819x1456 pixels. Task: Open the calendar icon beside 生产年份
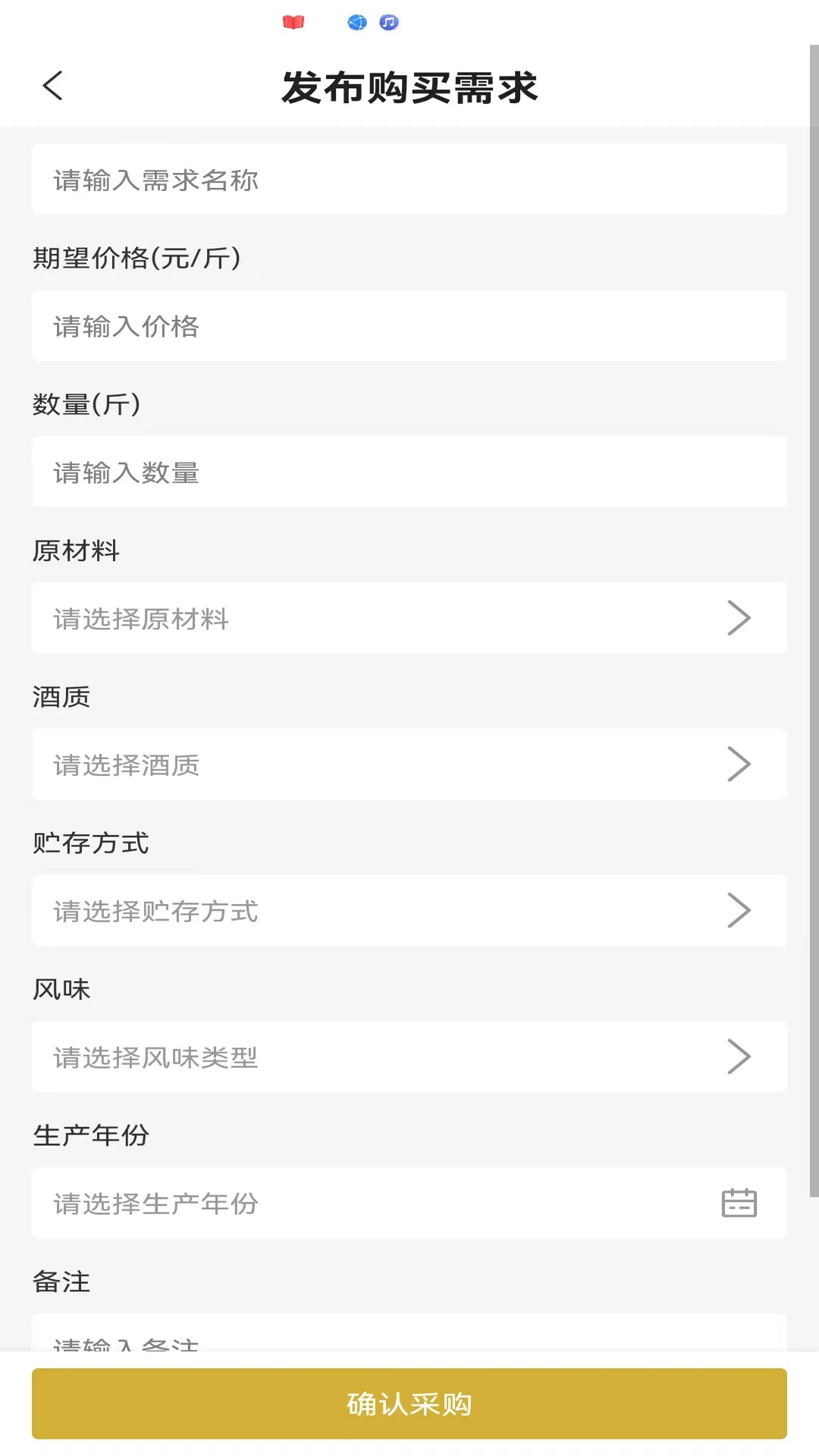click(739, 1203)
